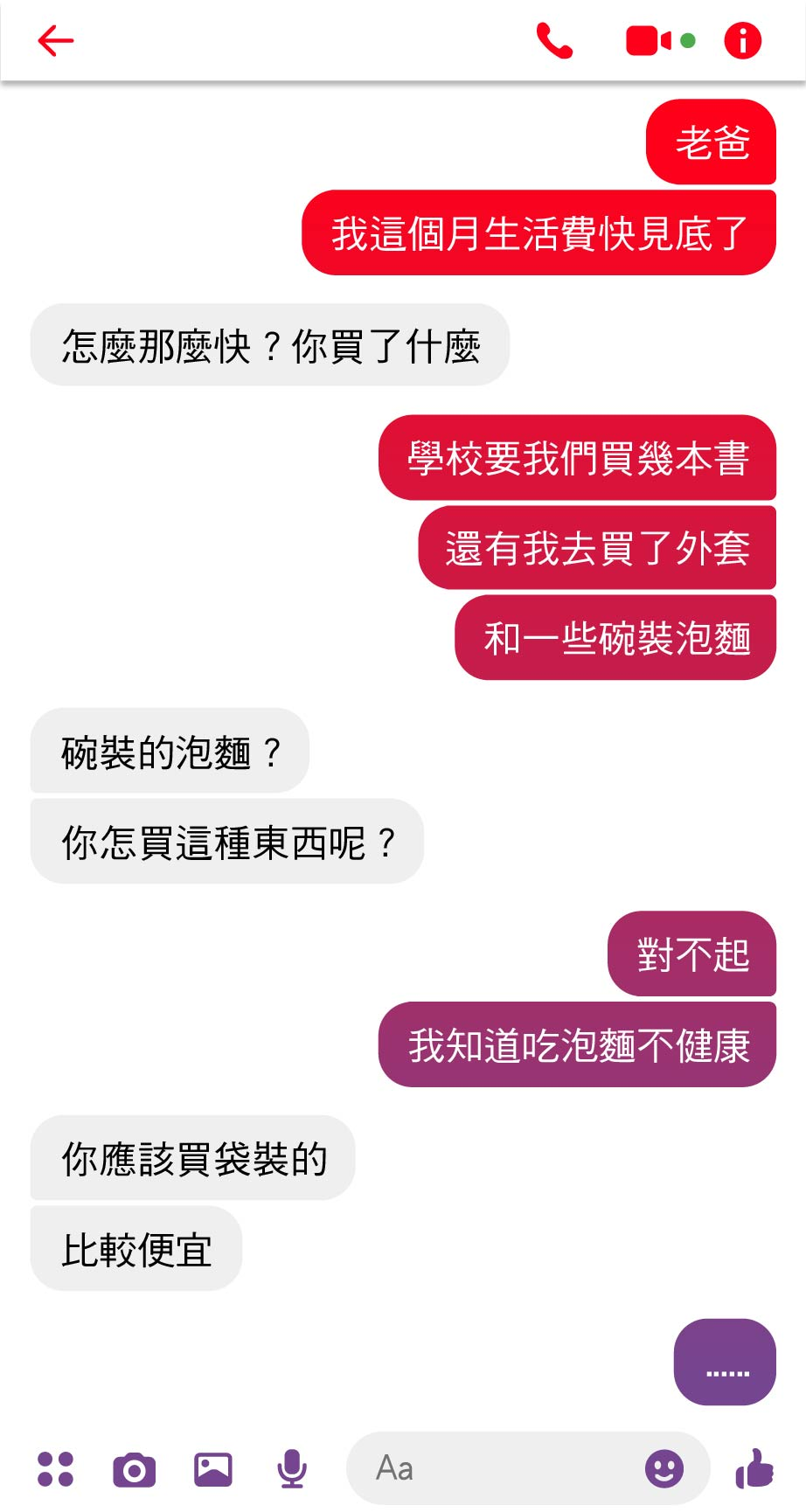Open the photo gallery picker
This screenshot has width=806, height=1512.
pos(212,1469)
